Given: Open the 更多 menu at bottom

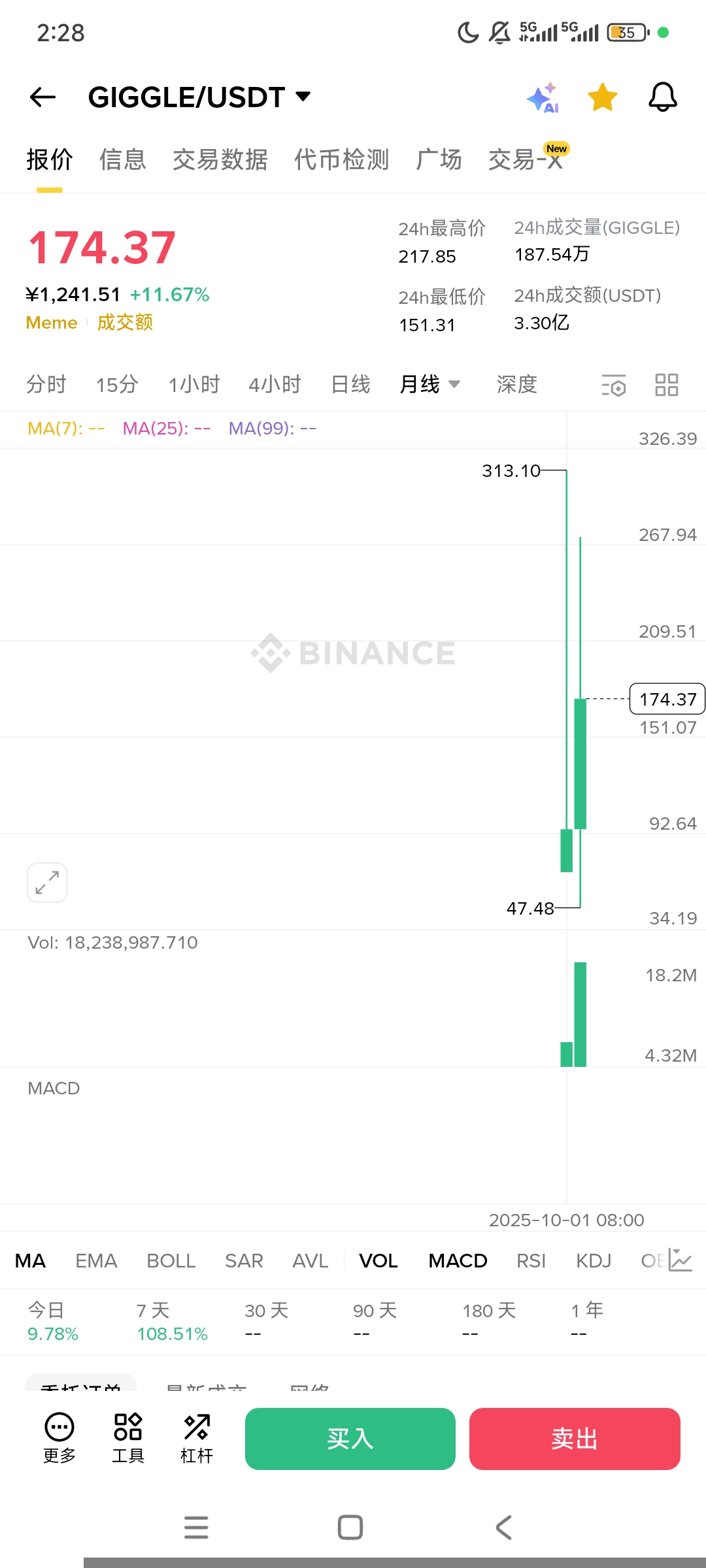Looking at the screenshot, I should coord(59,1437).
